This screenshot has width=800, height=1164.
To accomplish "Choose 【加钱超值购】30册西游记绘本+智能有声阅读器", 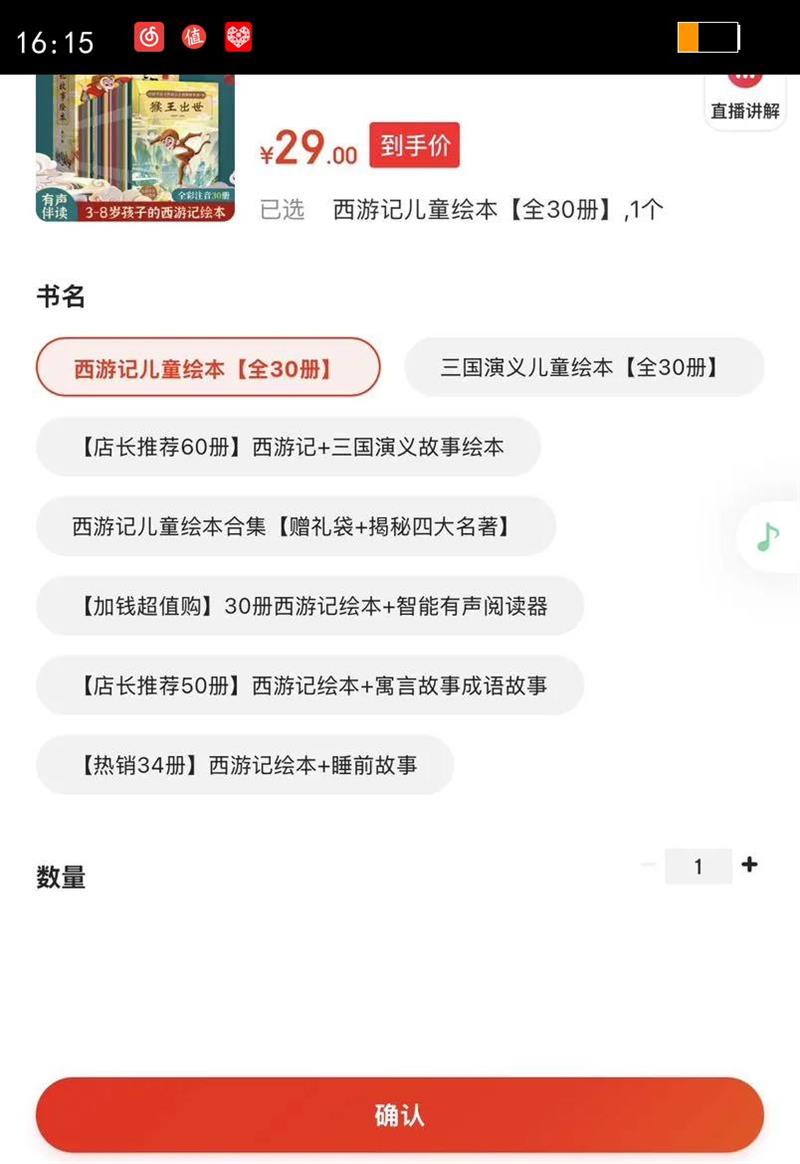I will tap(309, 606).
